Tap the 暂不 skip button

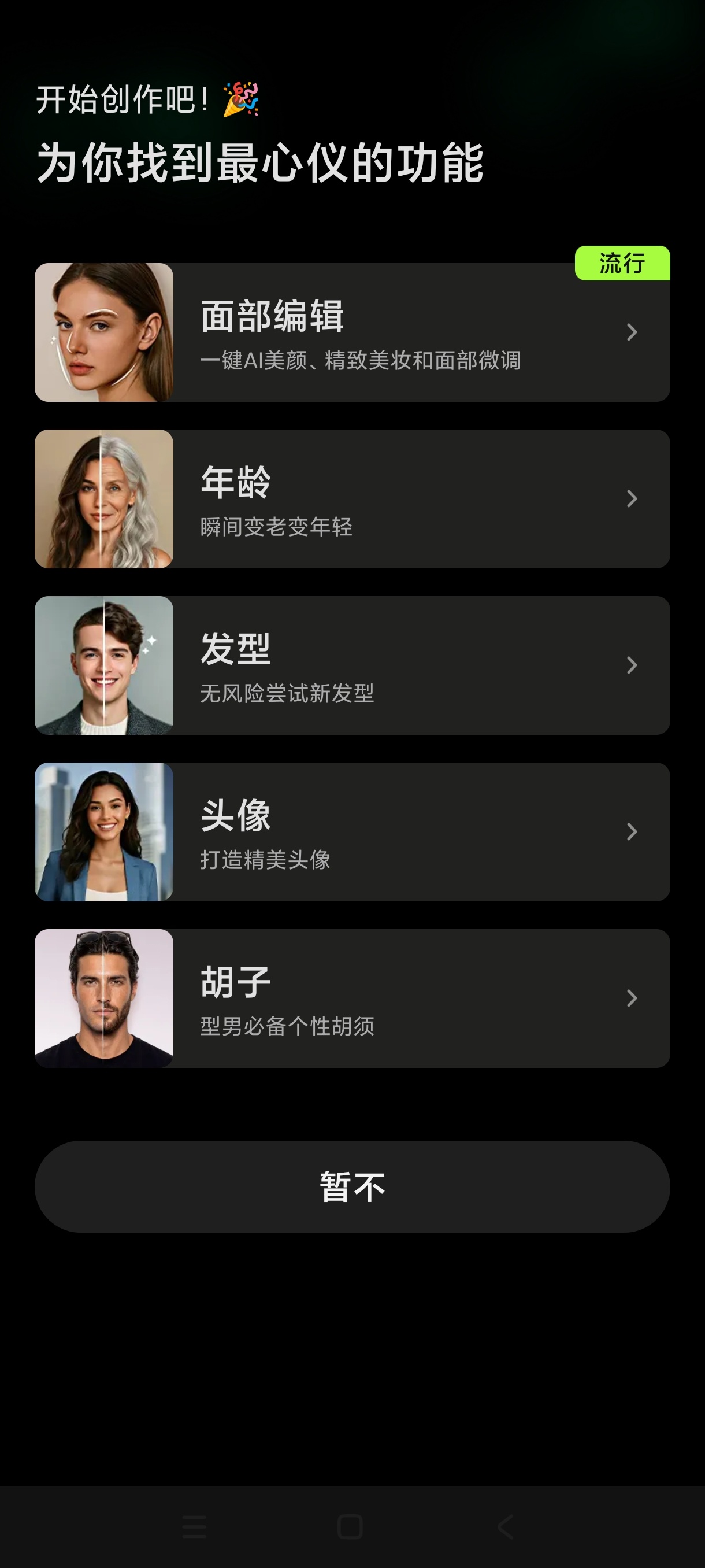[352, 1185]
